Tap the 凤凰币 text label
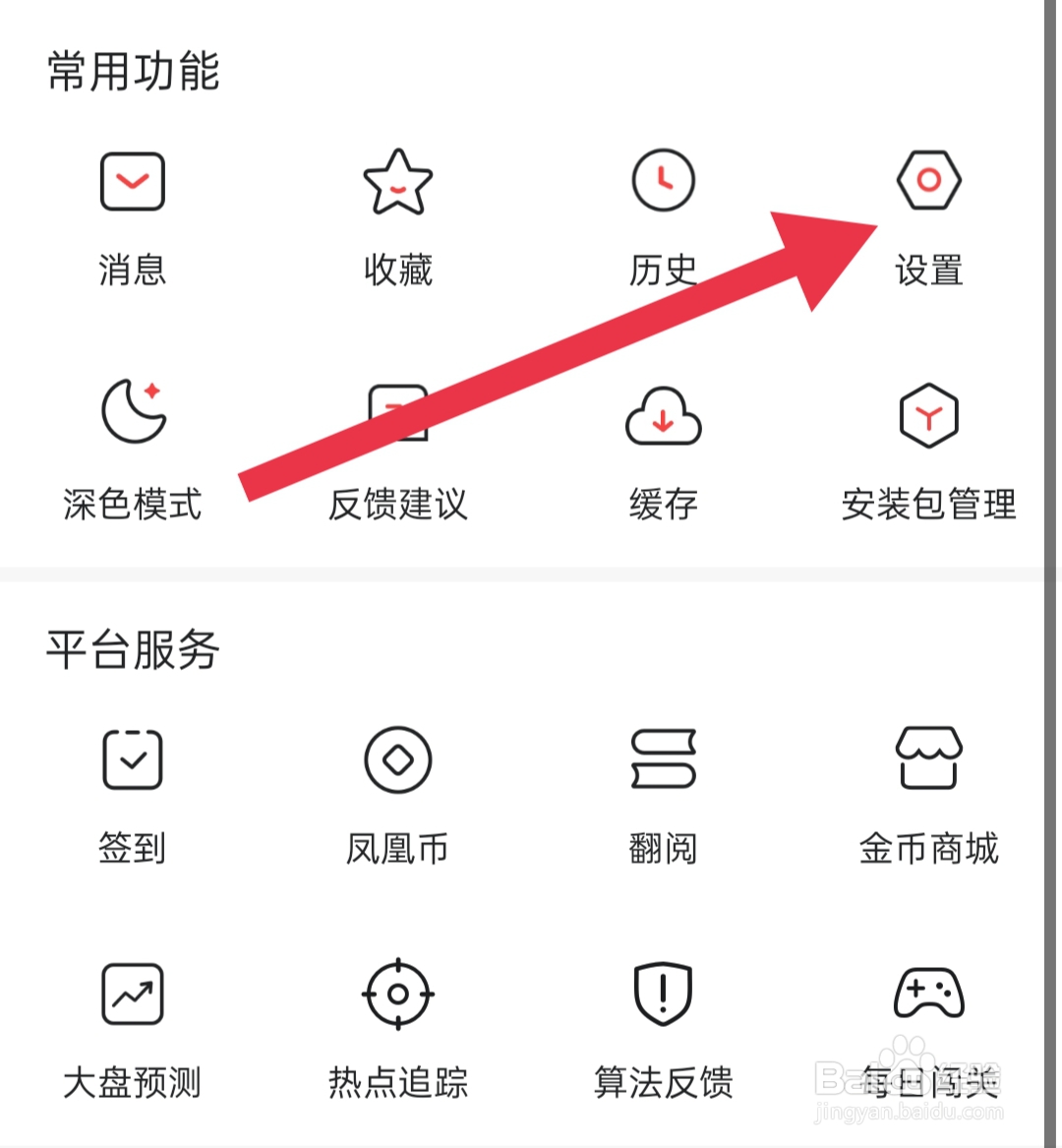Screen dimensions: 1062x1148 pyautogui.click(x=397, y=847)
